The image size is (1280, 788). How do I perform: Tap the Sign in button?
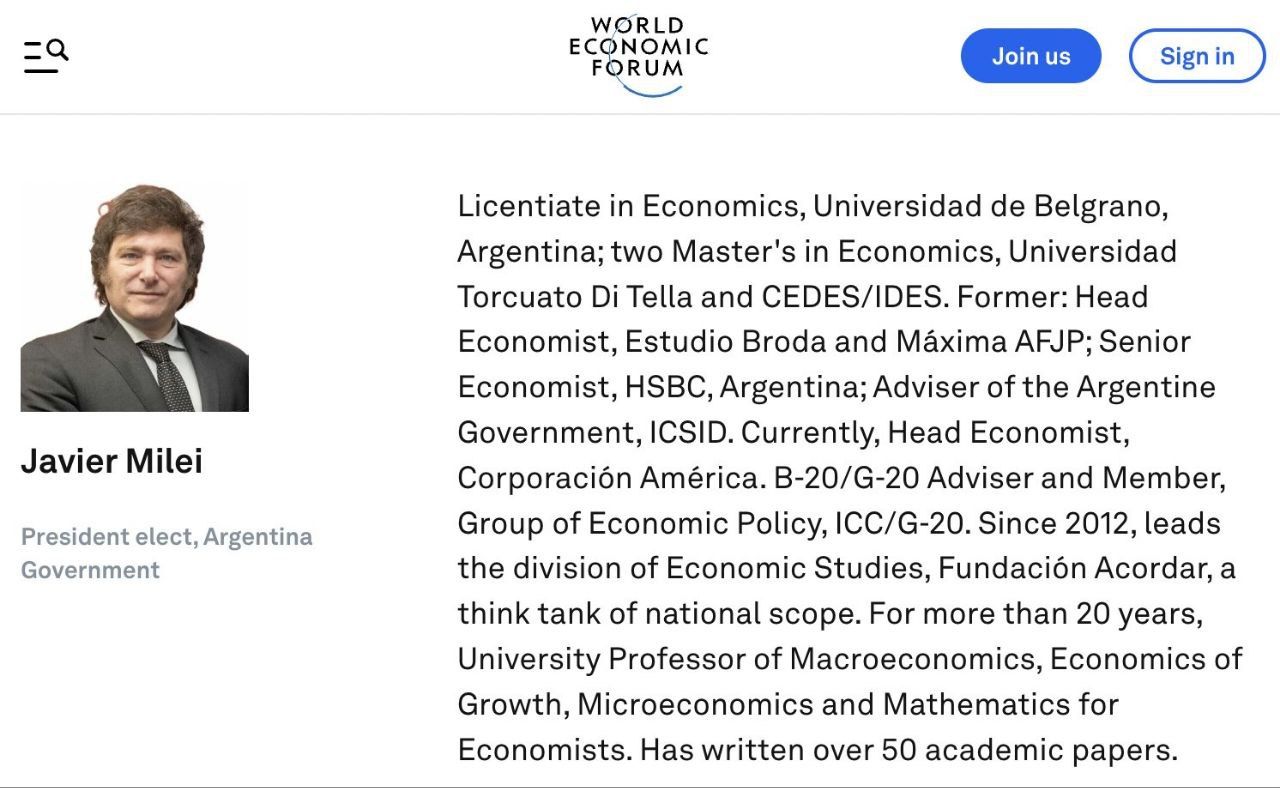(1196, 56)
